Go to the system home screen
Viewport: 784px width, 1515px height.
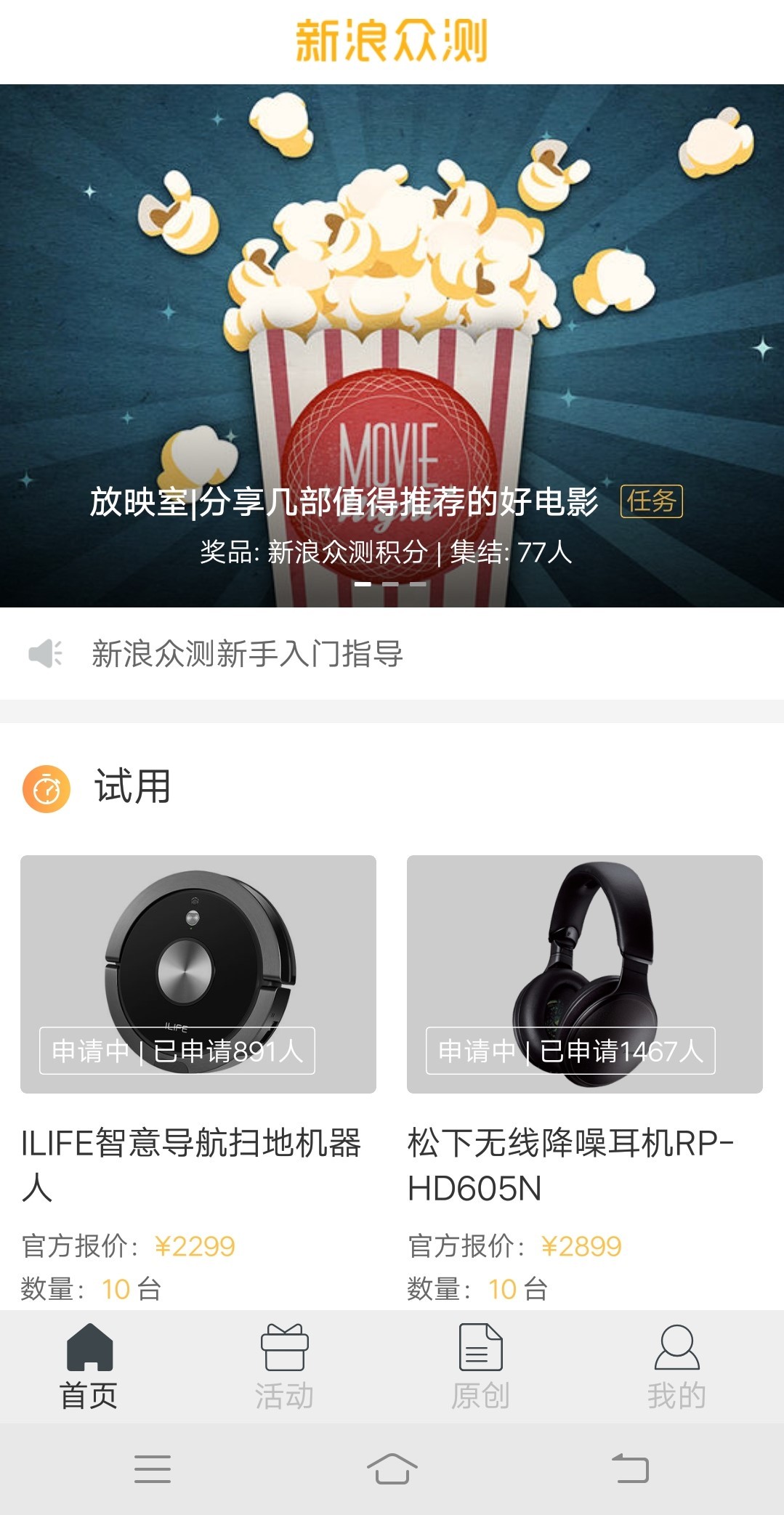[392, 1468]
